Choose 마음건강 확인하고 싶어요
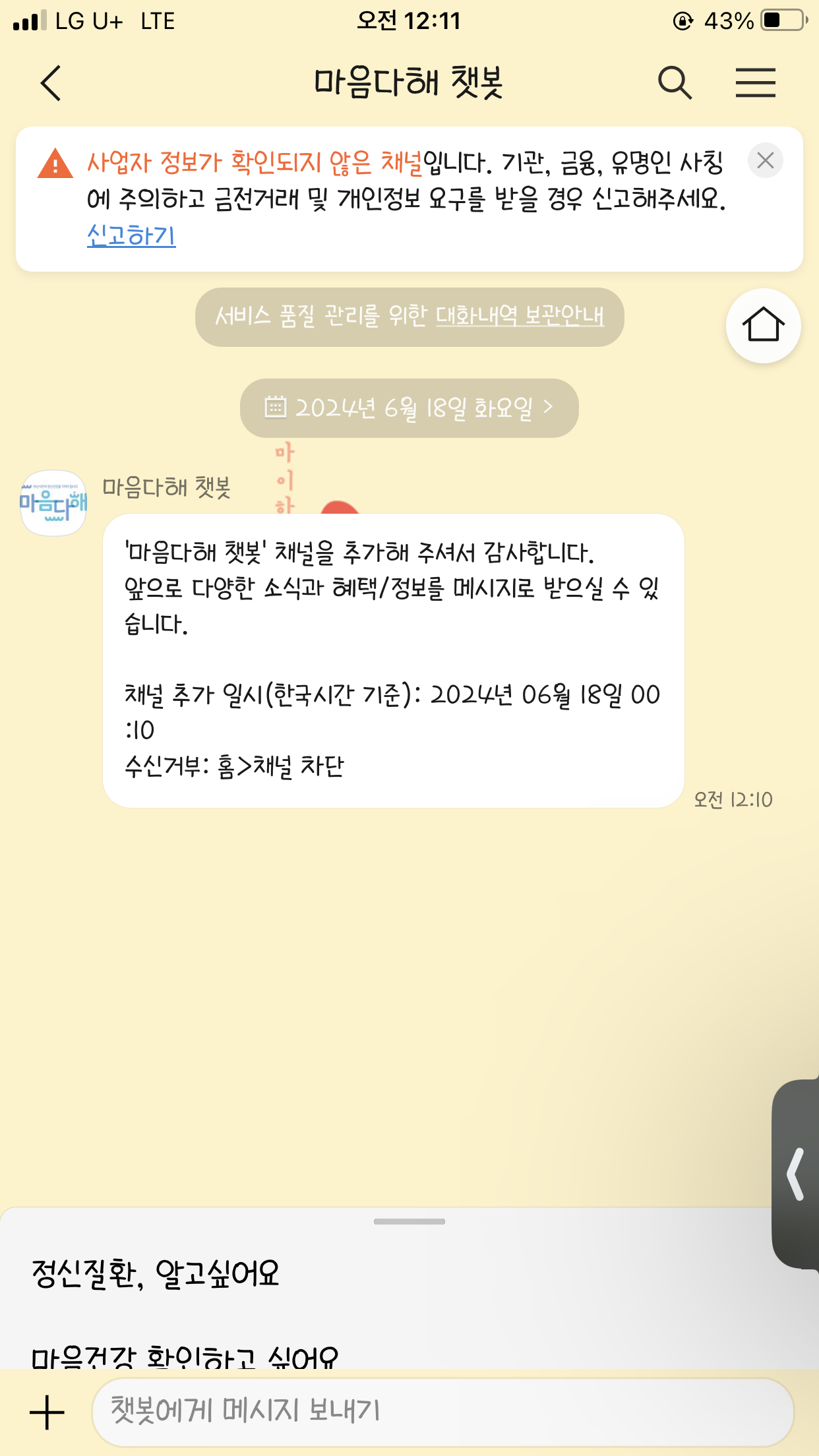 point(185,1356)
